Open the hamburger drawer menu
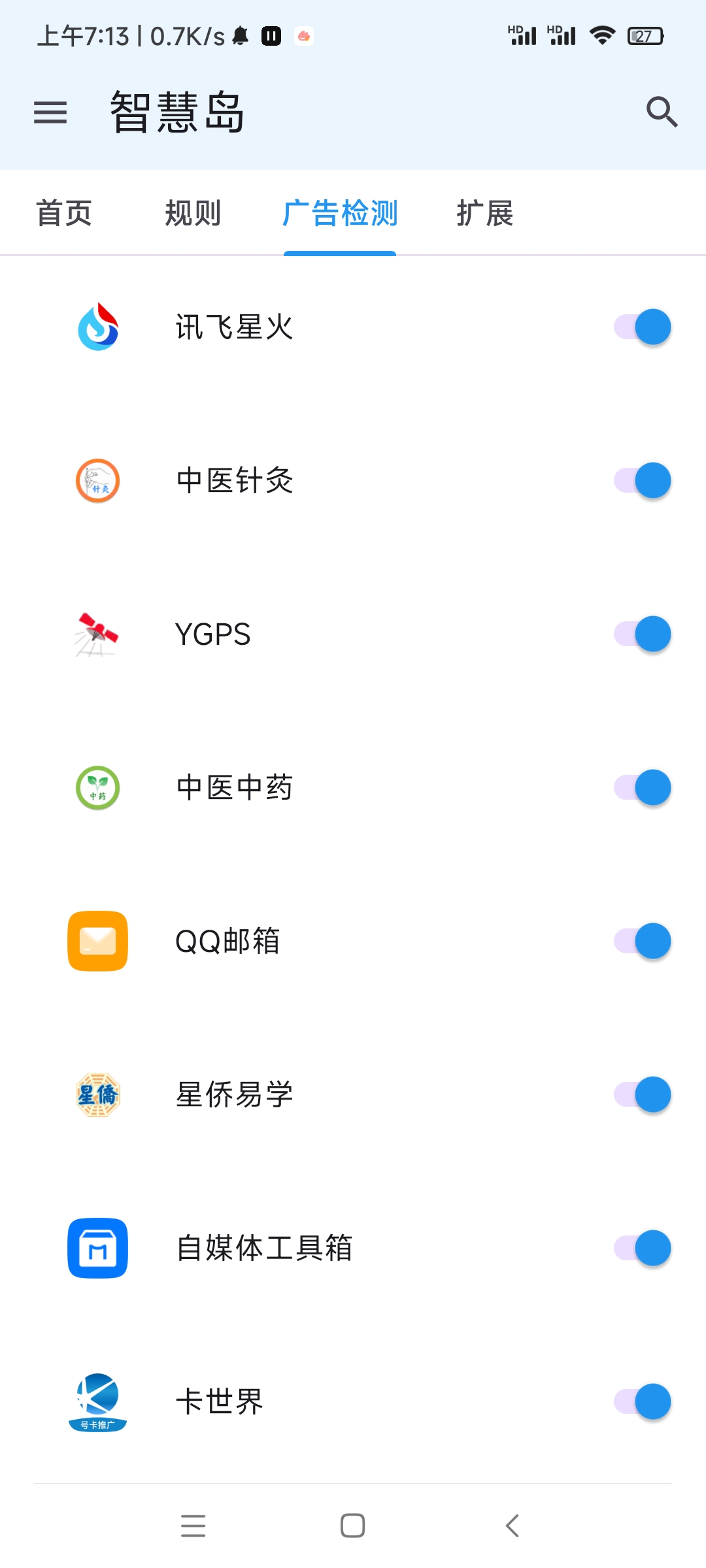The width and height of the screenshot is (706, 1568). pos(50,112)
